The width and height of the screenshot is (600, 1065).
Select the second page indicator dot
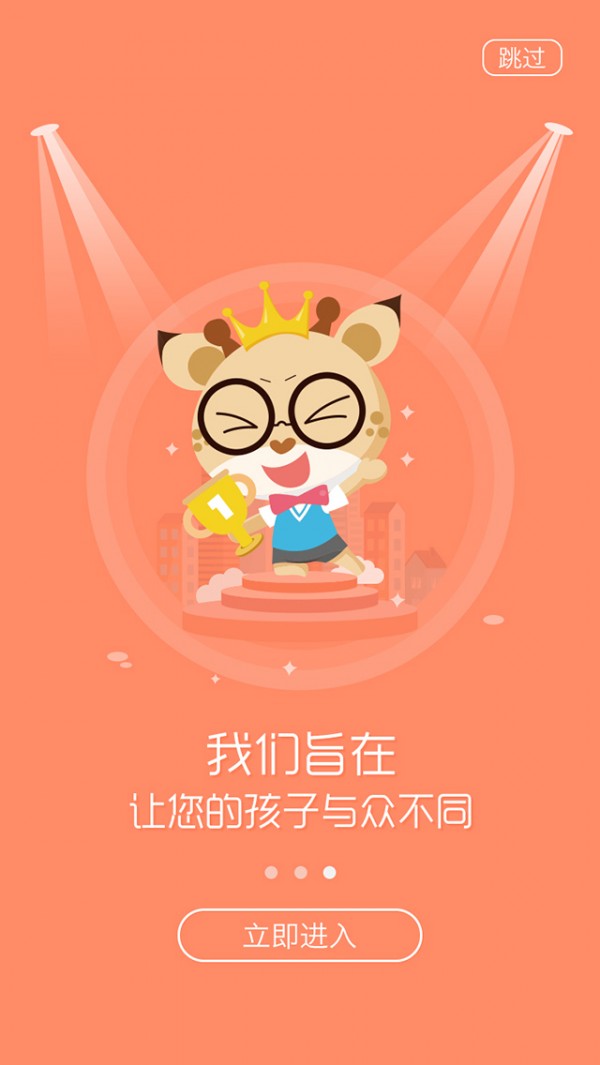pos(300,872)
